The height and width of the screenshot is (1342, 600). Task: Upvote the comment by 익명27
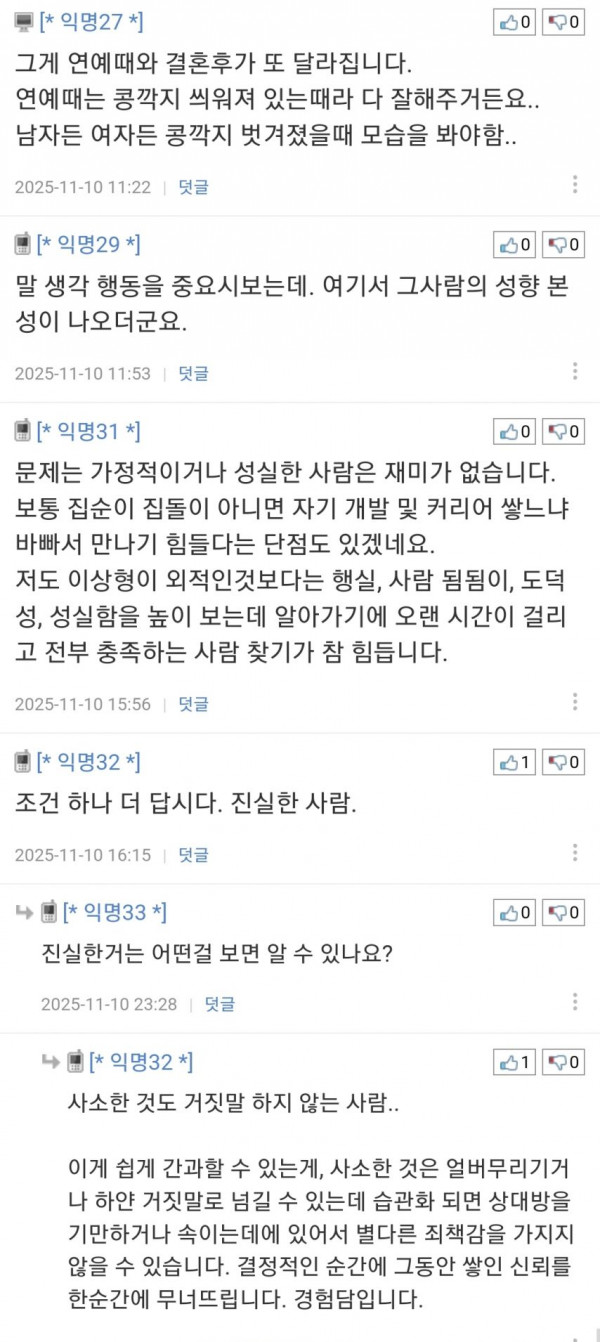click(515, 21)
